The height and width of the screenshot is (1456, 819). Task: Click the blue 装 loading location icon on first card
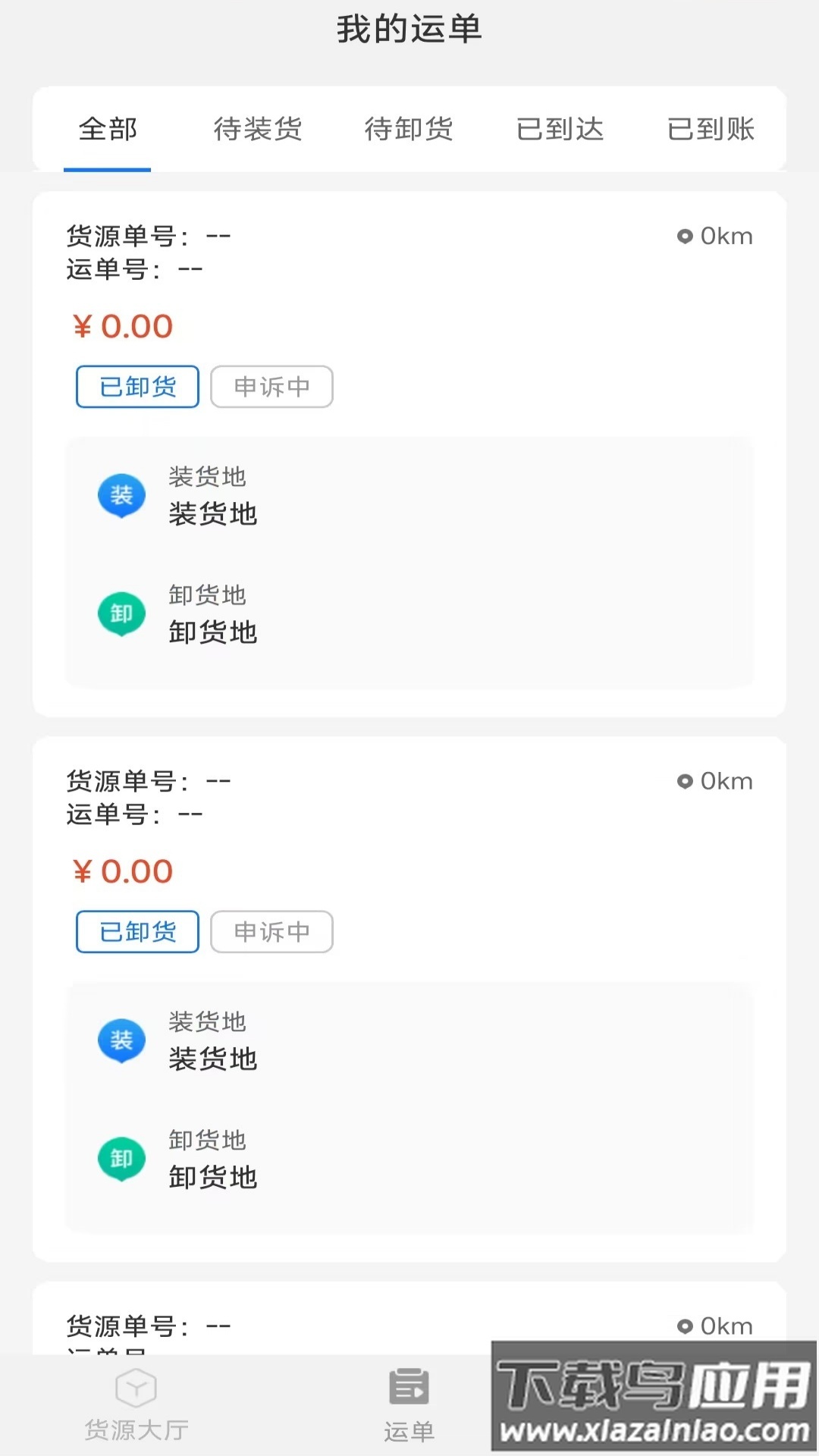click(x=121, y=494)
